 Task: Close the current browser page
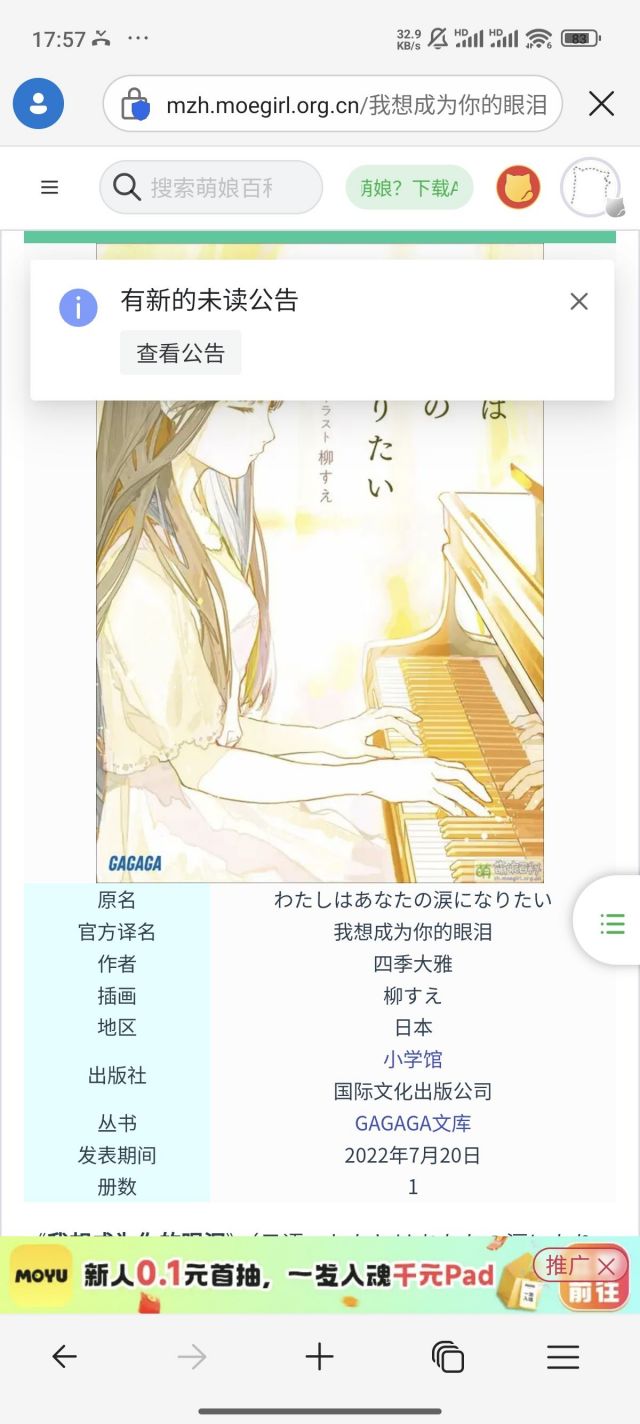pyautogui.click(x=601, y=104)
